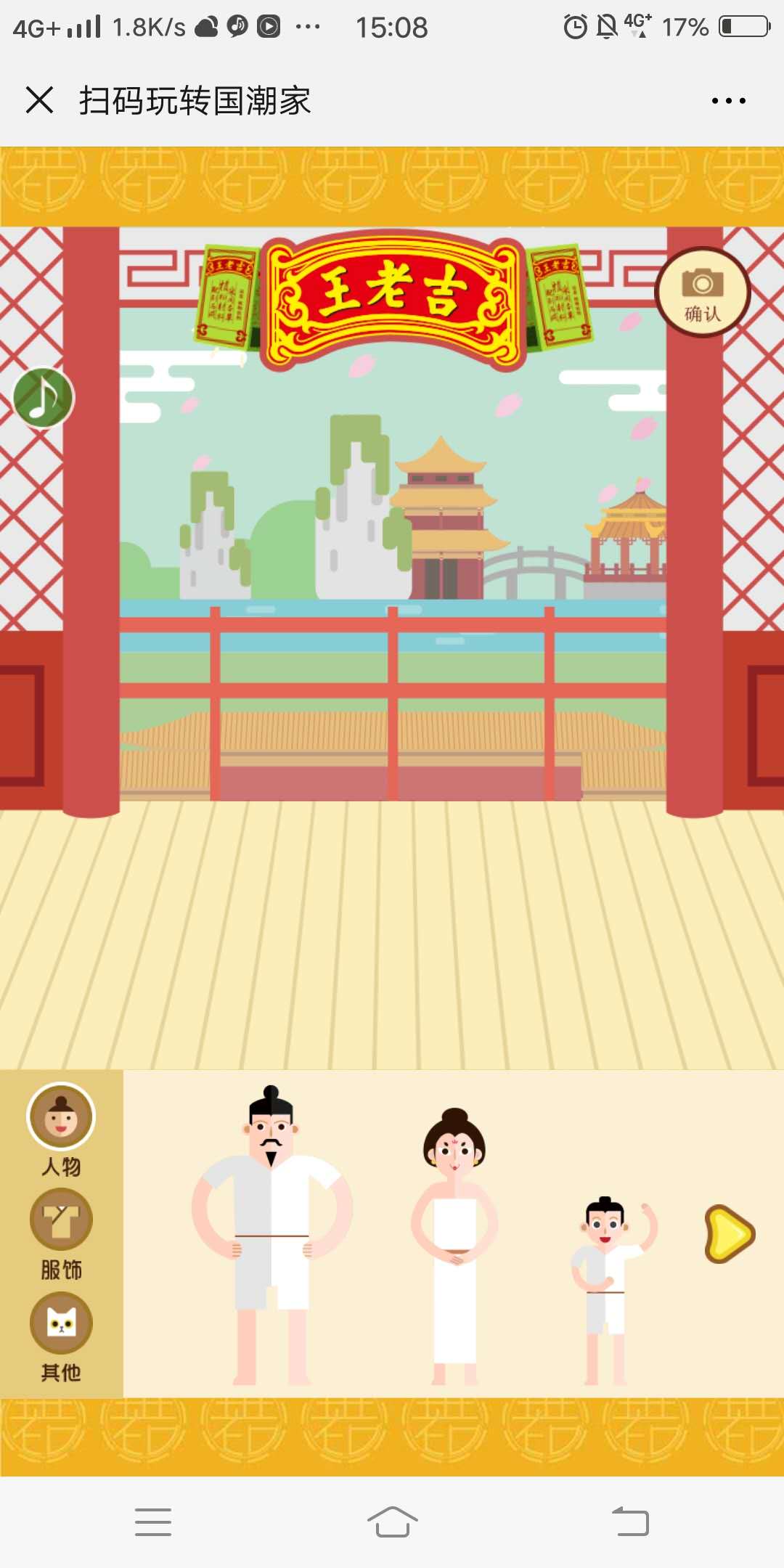Screen dimensions: 784x1568
Task: Tap the 确认 camera button
Action: 702,293
